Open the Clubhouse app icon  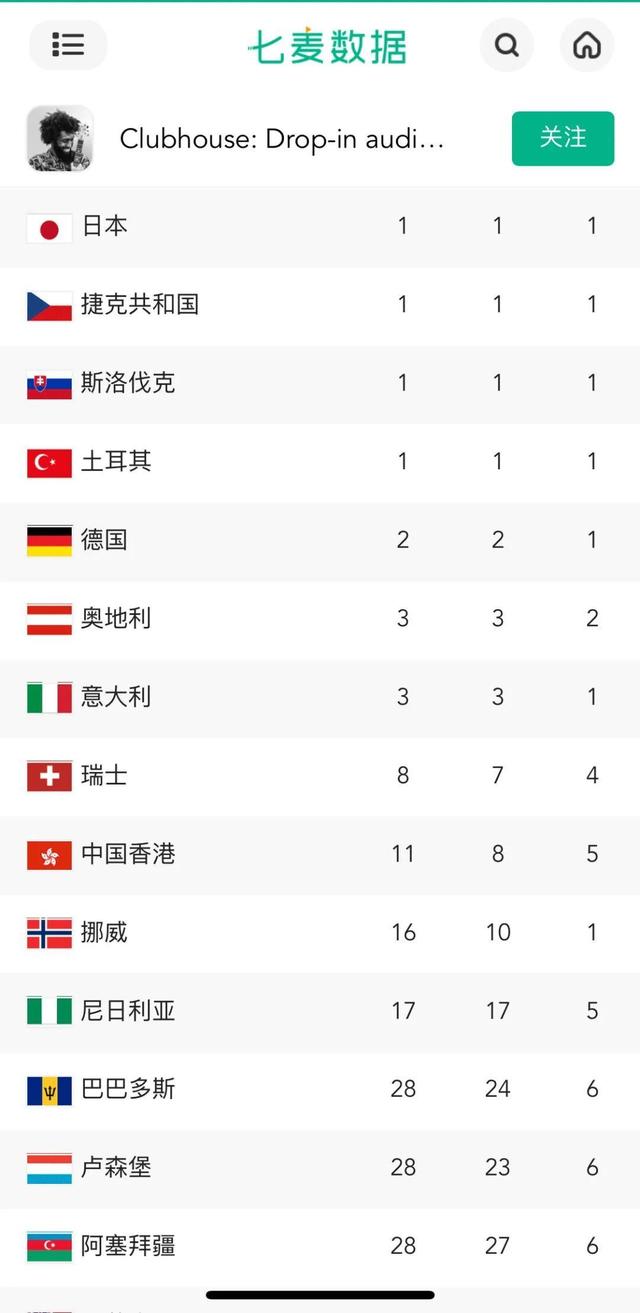pos(60,138)
